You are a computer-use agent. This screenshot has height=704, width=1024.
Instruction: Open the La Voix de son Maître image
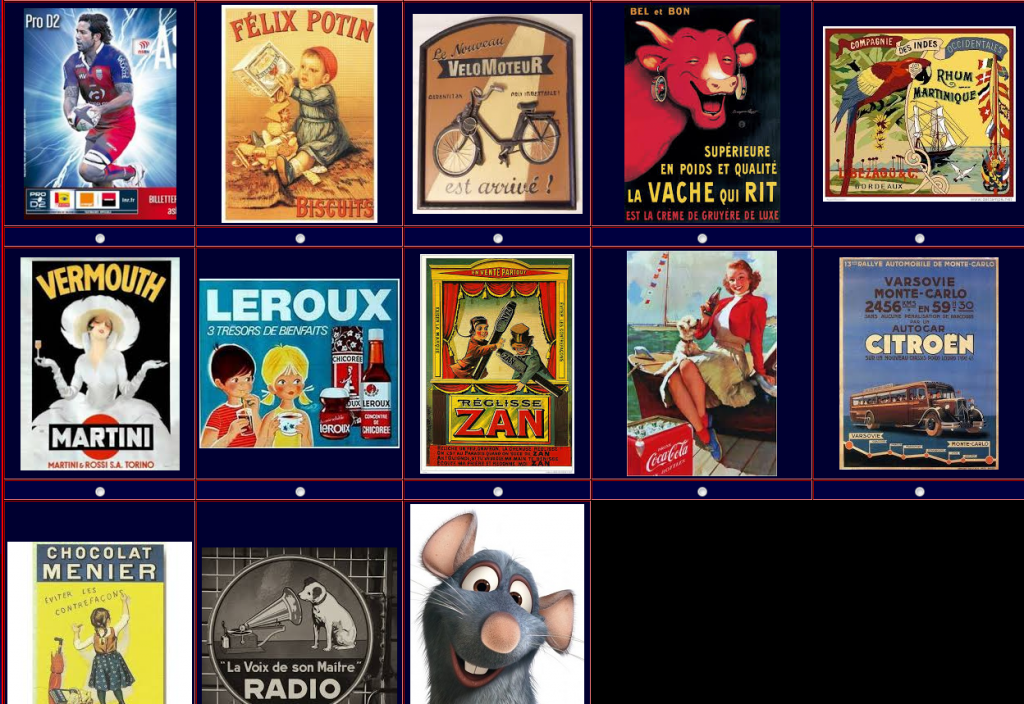(x=300, y=625)
